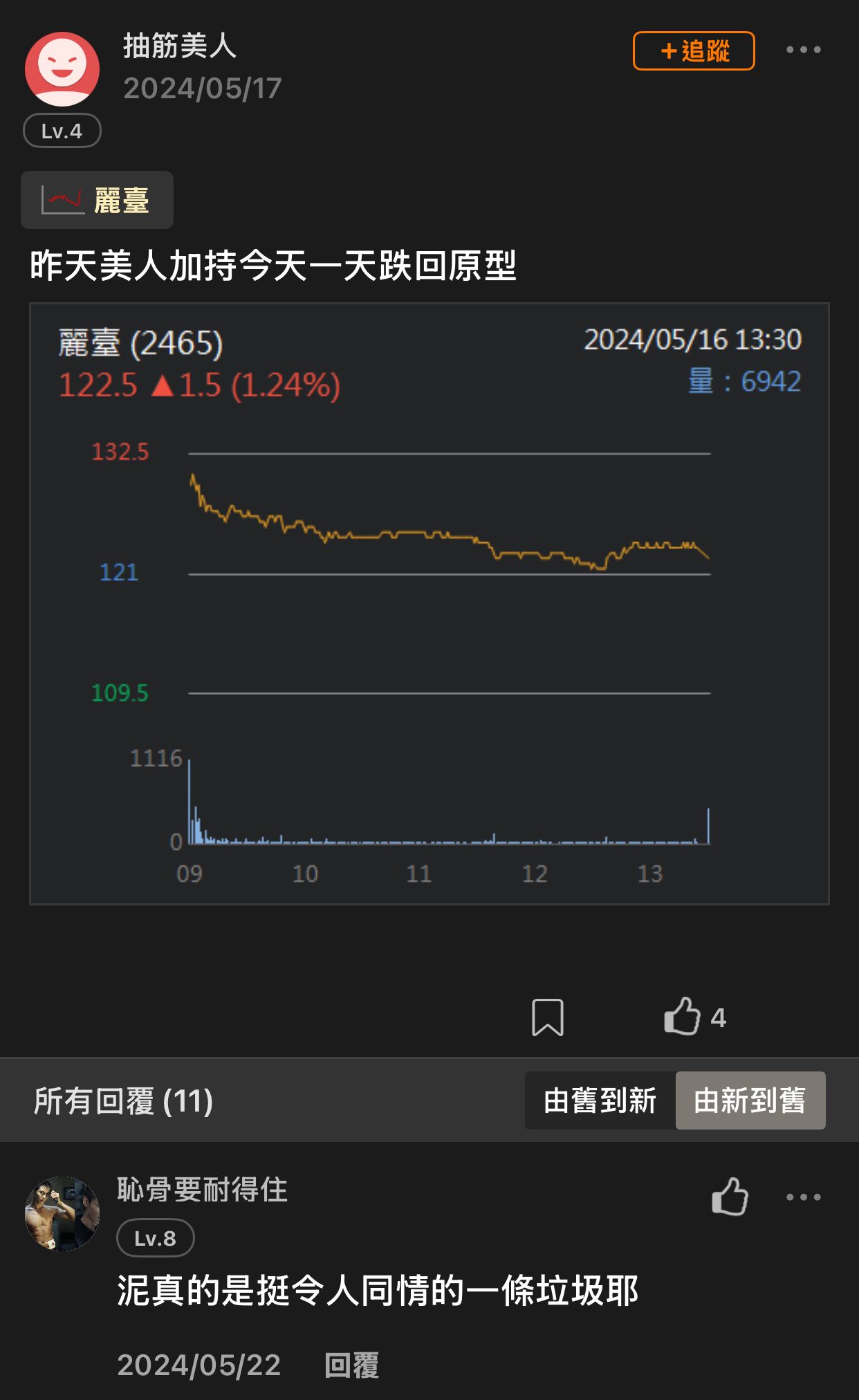Sort replies 由舊到新

pyautogui.click(x=600, y=1100)
